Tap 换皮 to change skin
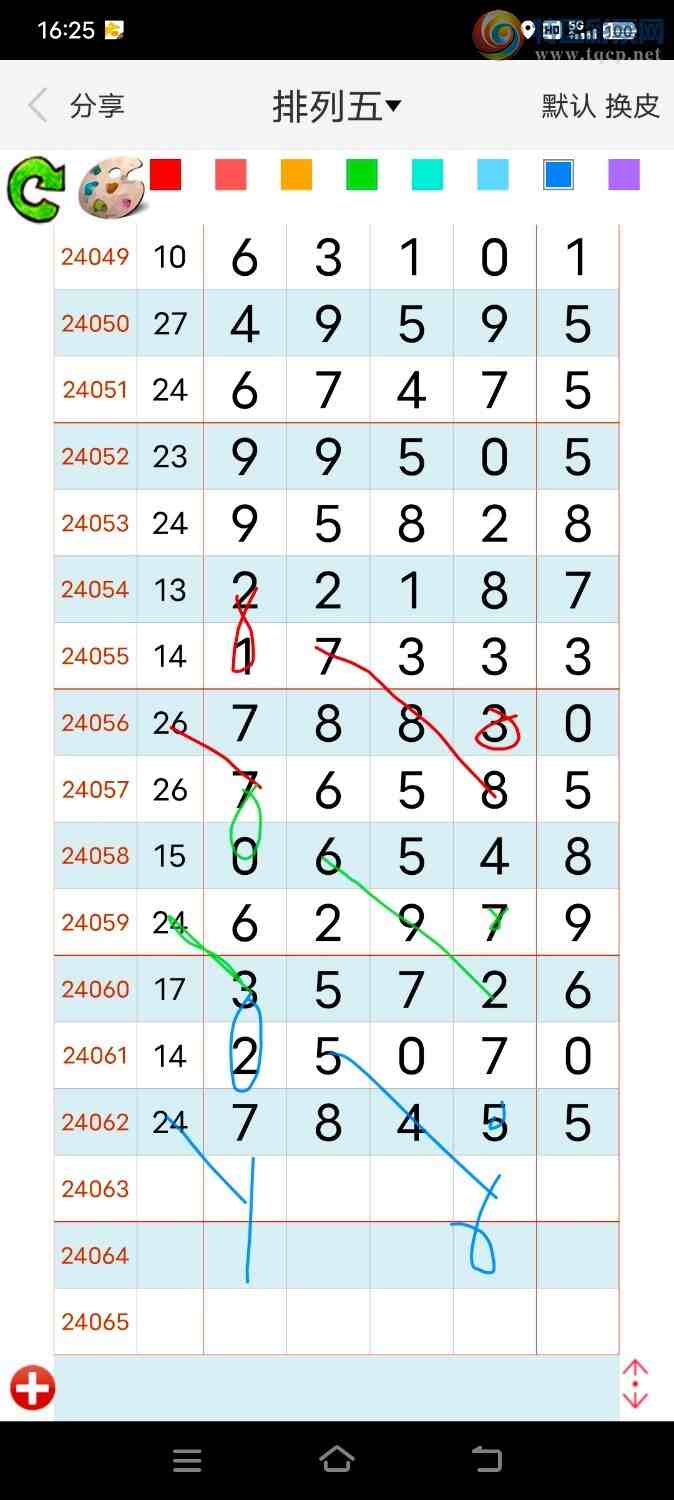The height and width of the screenshot is (1500, 674). 632,106
